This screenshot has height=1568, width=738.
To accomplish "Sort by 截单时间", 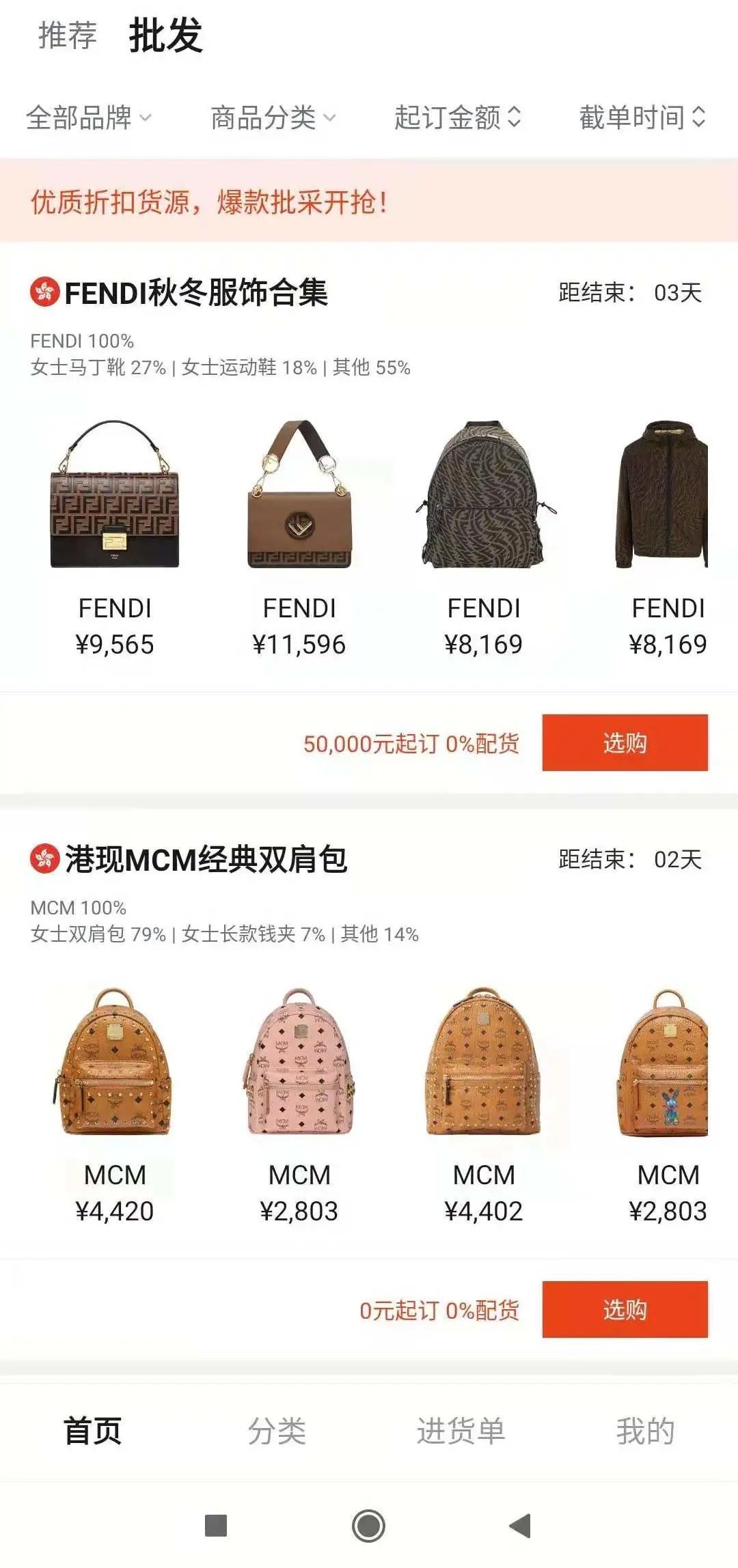I will coord(642,117).
